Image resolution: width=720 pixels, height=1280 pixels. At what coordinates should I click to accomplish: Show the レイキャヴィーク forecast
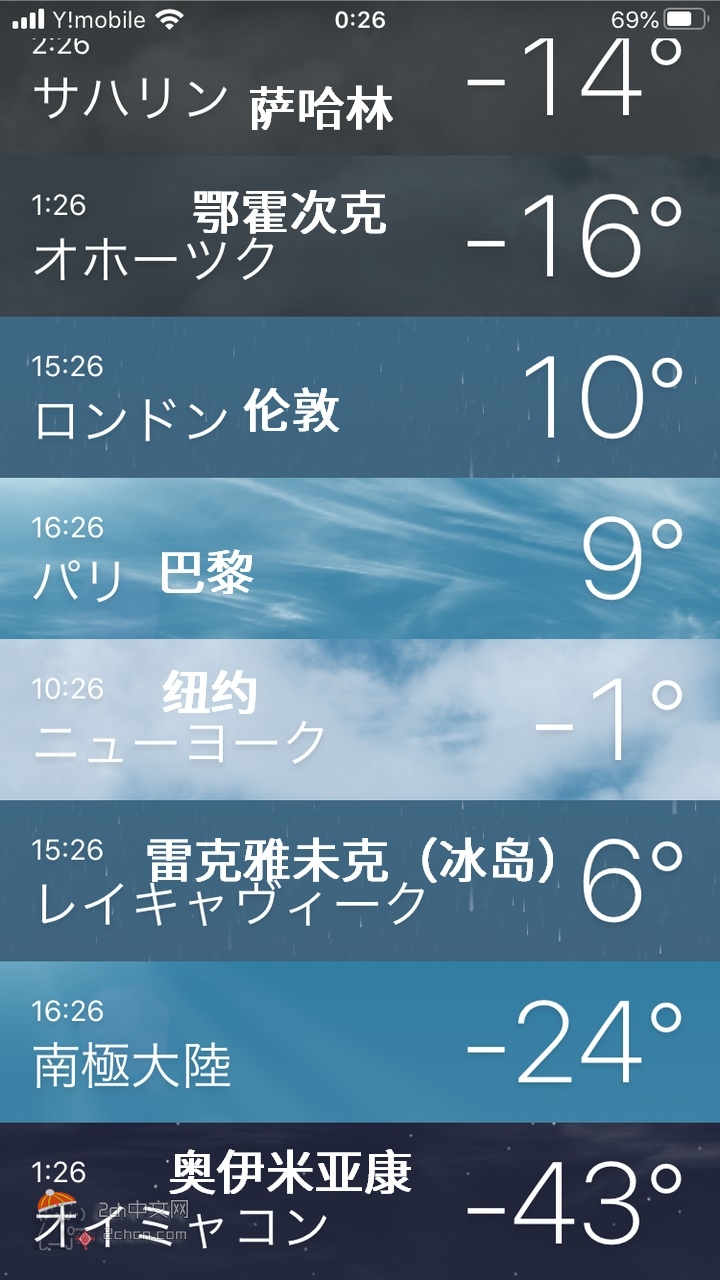(x=360, y=880)
